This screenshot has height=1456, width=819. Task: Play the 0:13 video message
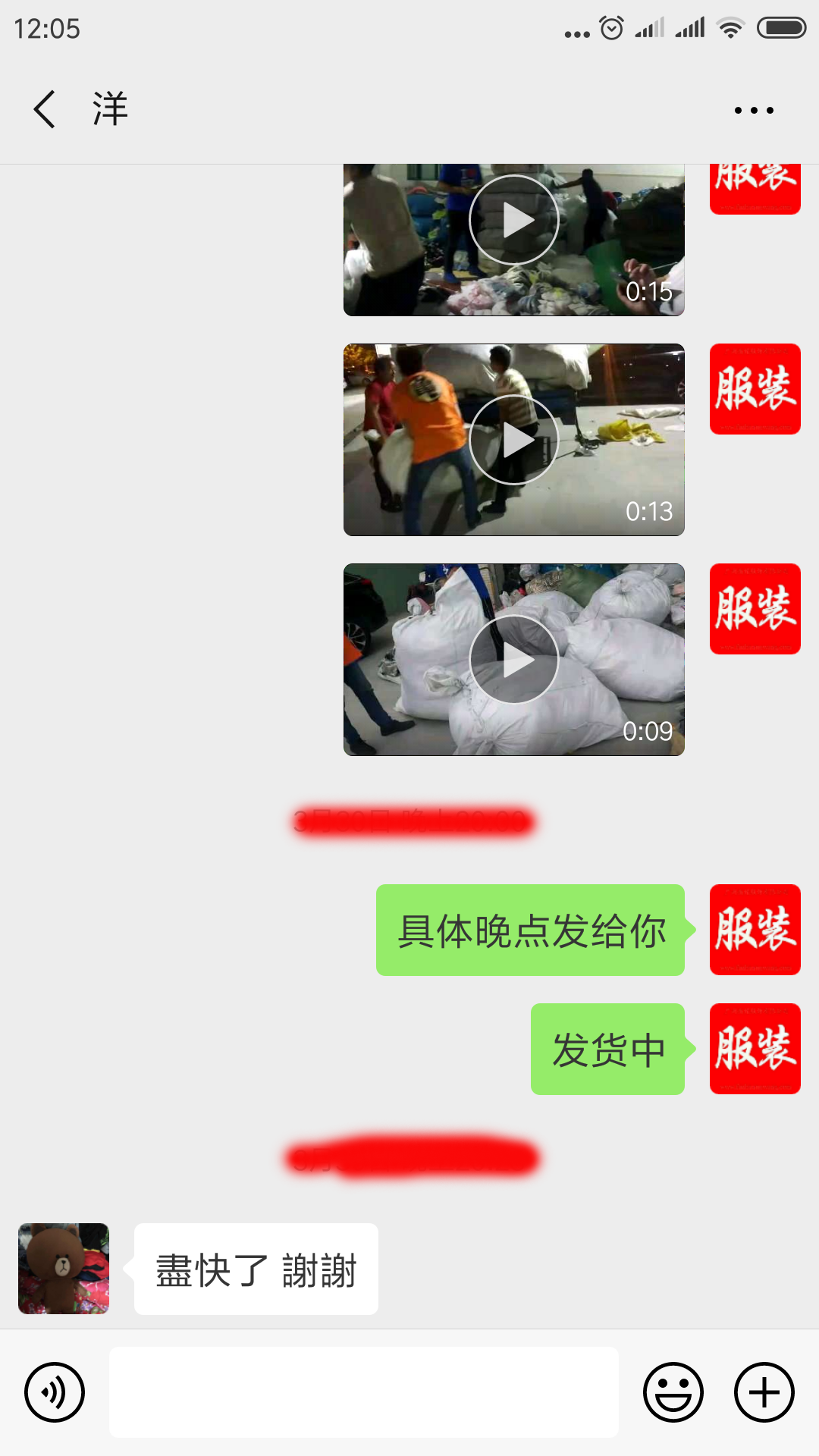[x=514, y=440]
